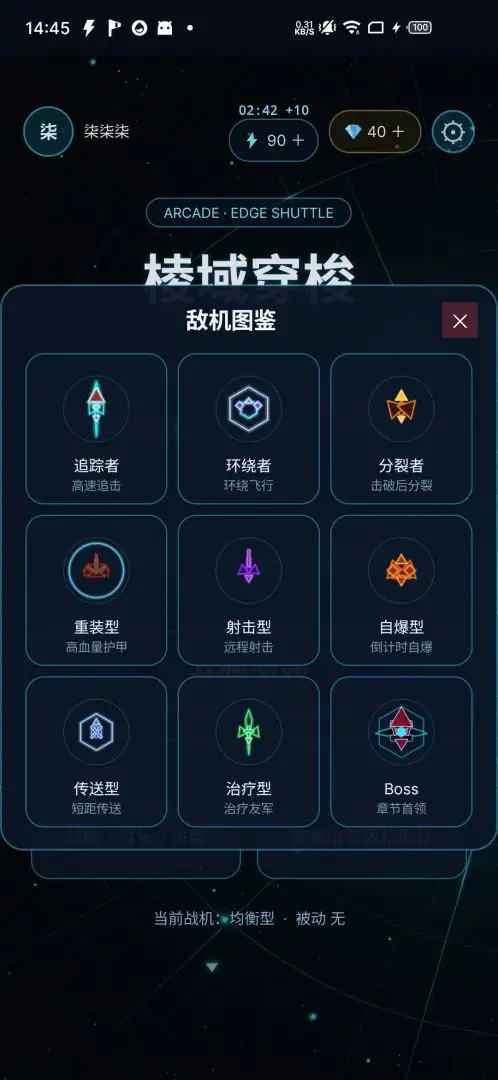Open the 分裂者 enemy card

click(x=401, y=428)
